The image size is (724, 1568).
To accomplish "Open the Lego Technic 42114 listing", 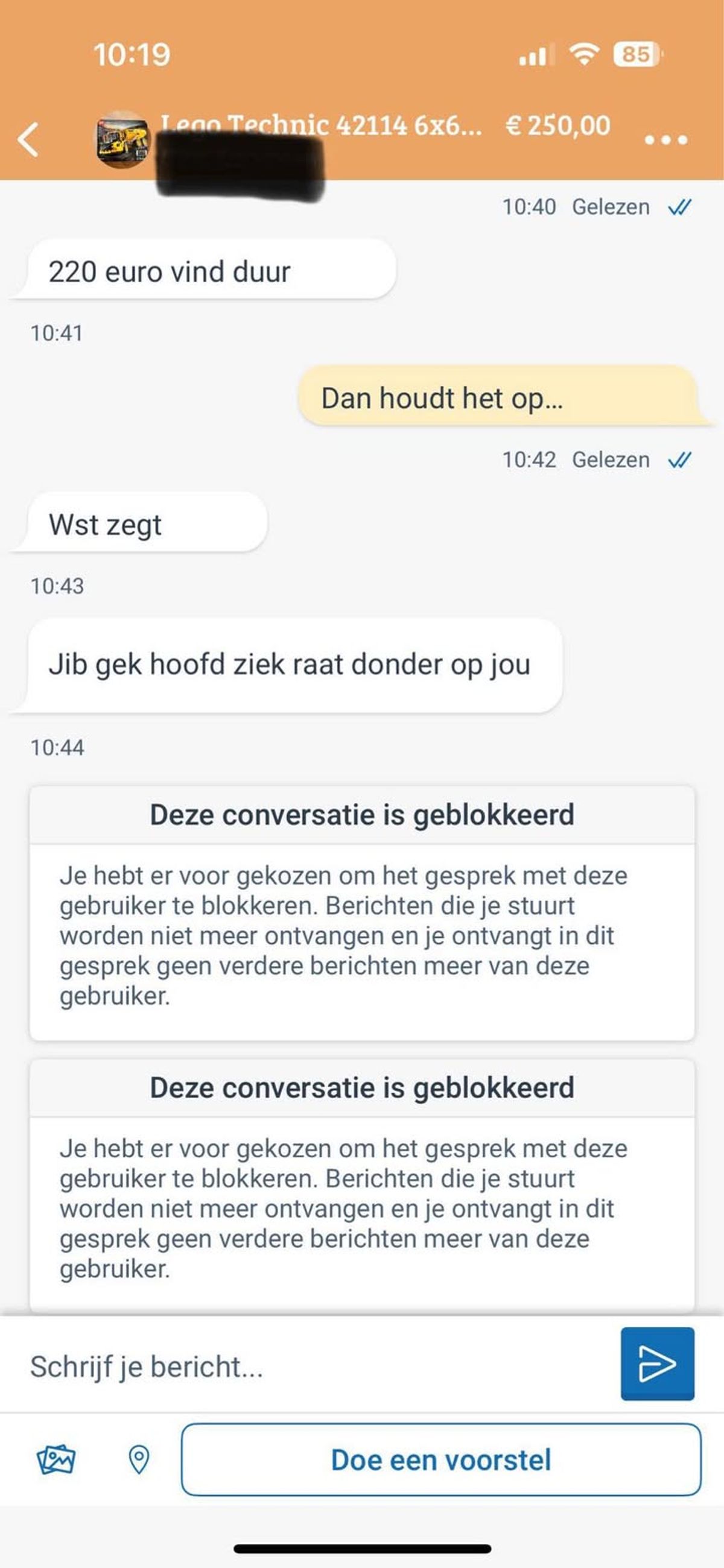I will click(x=321, y=125).
